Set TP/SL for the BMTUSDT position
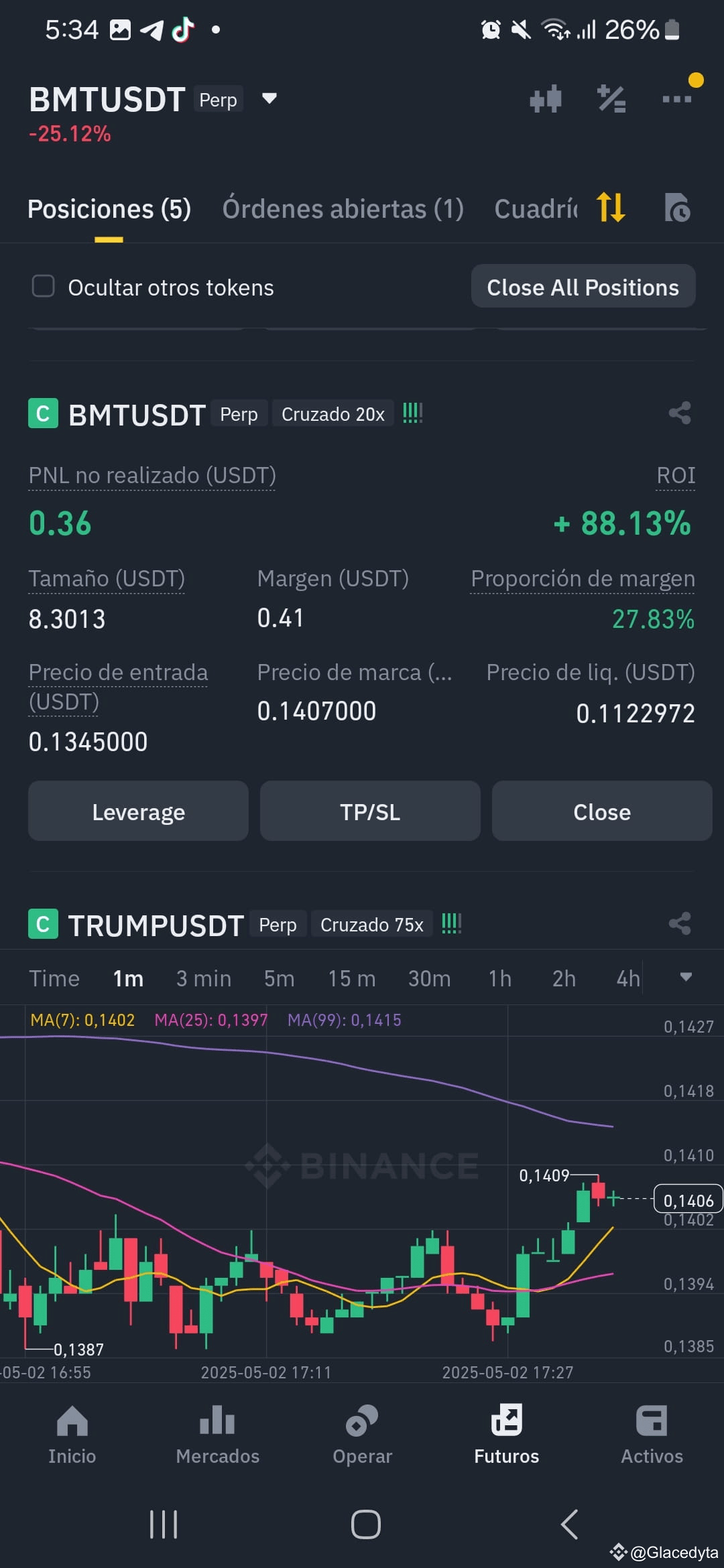Image resolution: width=724 pixels, height=1568 pixels. (x=370, y=811)
